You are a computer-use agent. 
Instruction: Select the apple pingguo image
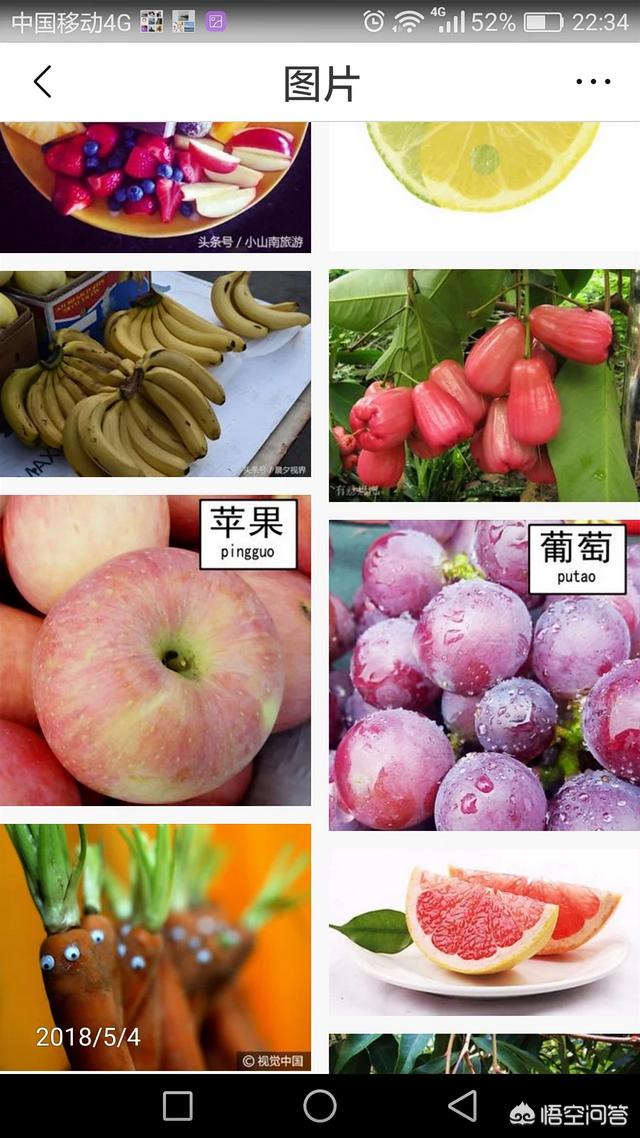tap(155, 650)
